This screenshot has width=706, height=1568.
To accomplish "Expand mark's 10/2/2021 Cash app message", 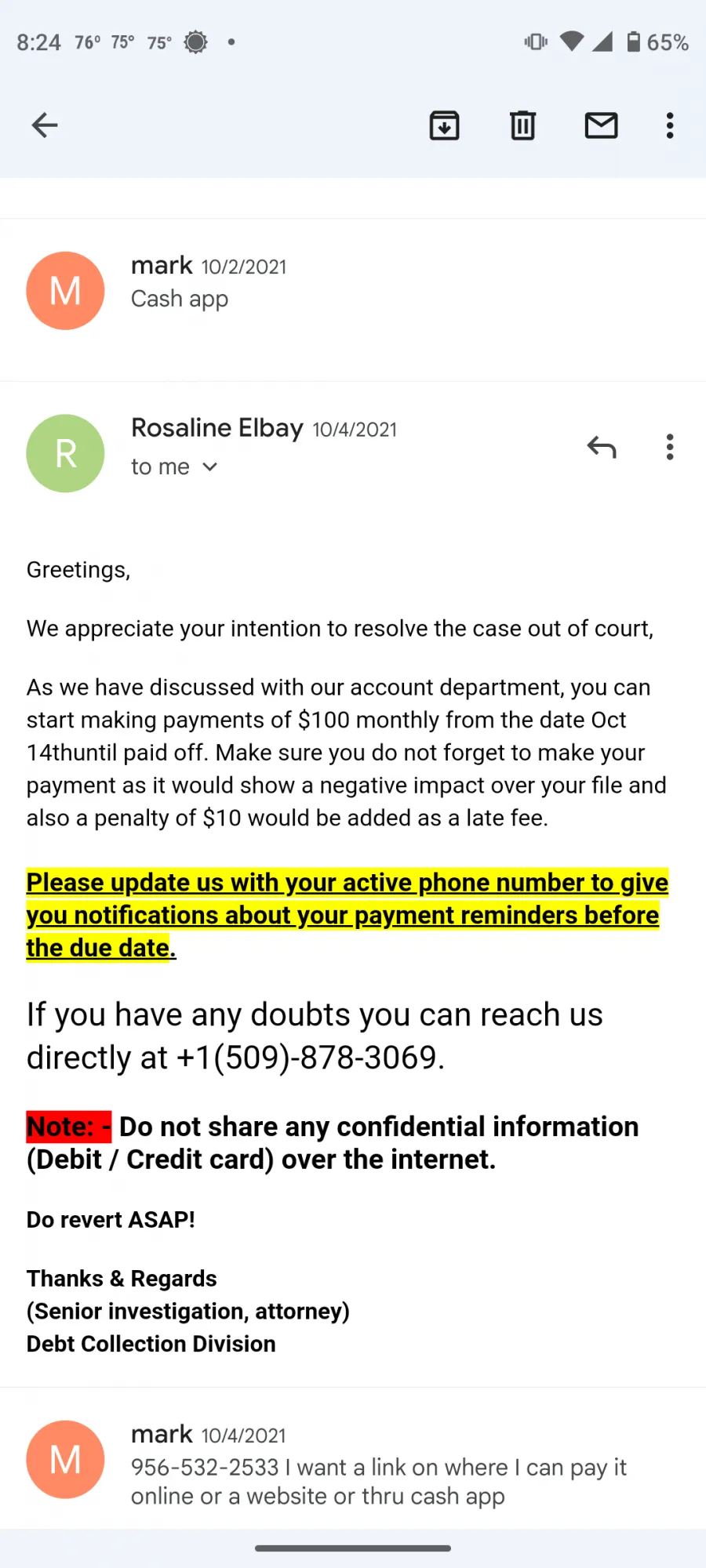I will (x=353, y=291).
